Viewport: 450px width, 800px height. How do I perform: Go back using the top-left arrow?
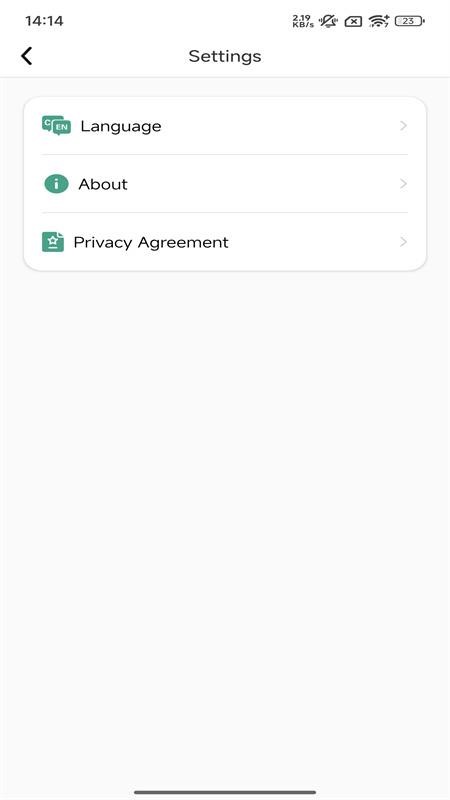(x=27, y=56)
